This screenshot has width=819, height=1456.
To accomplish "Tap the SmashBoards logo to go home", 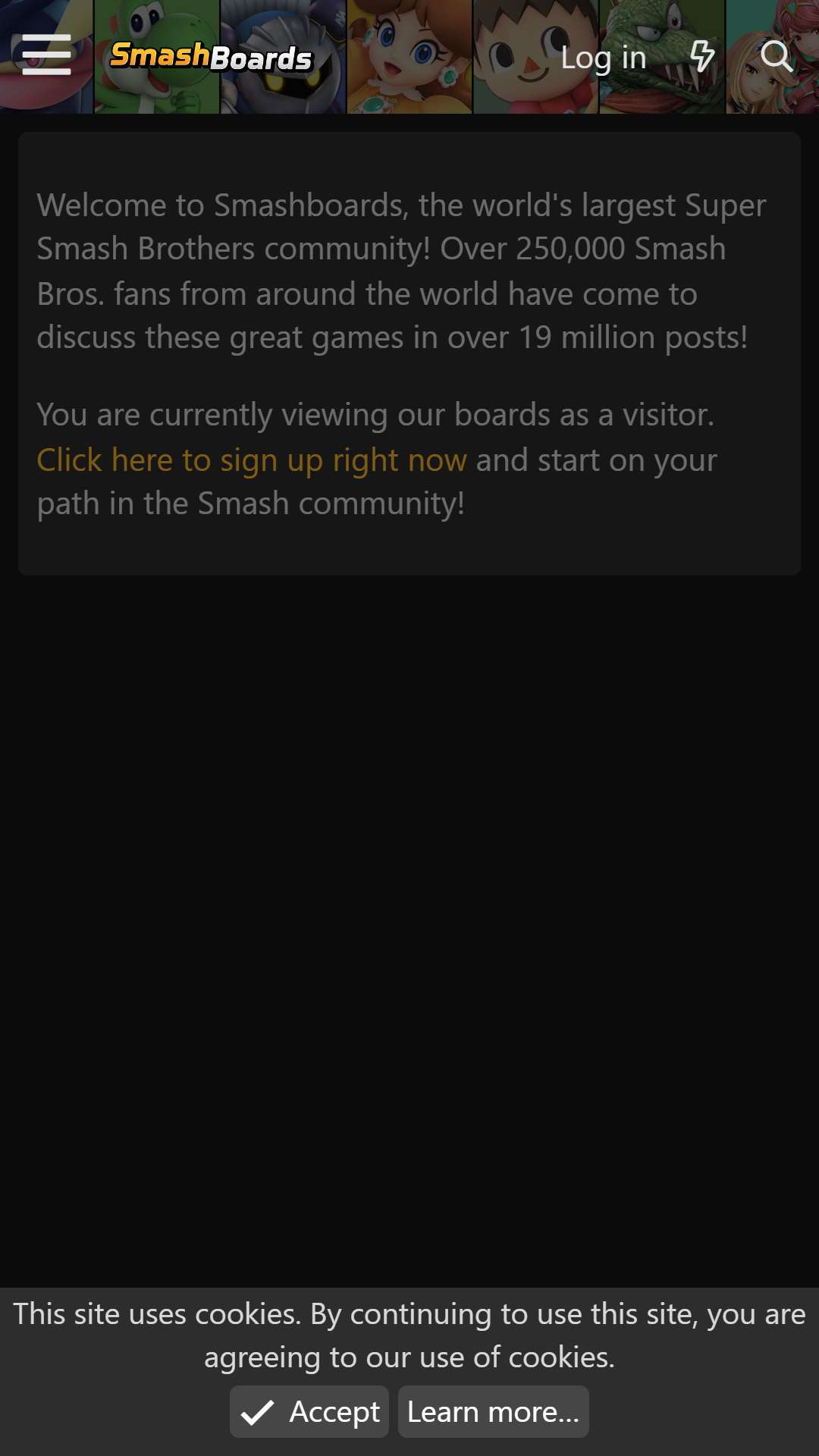I will [x=212, y=56].
